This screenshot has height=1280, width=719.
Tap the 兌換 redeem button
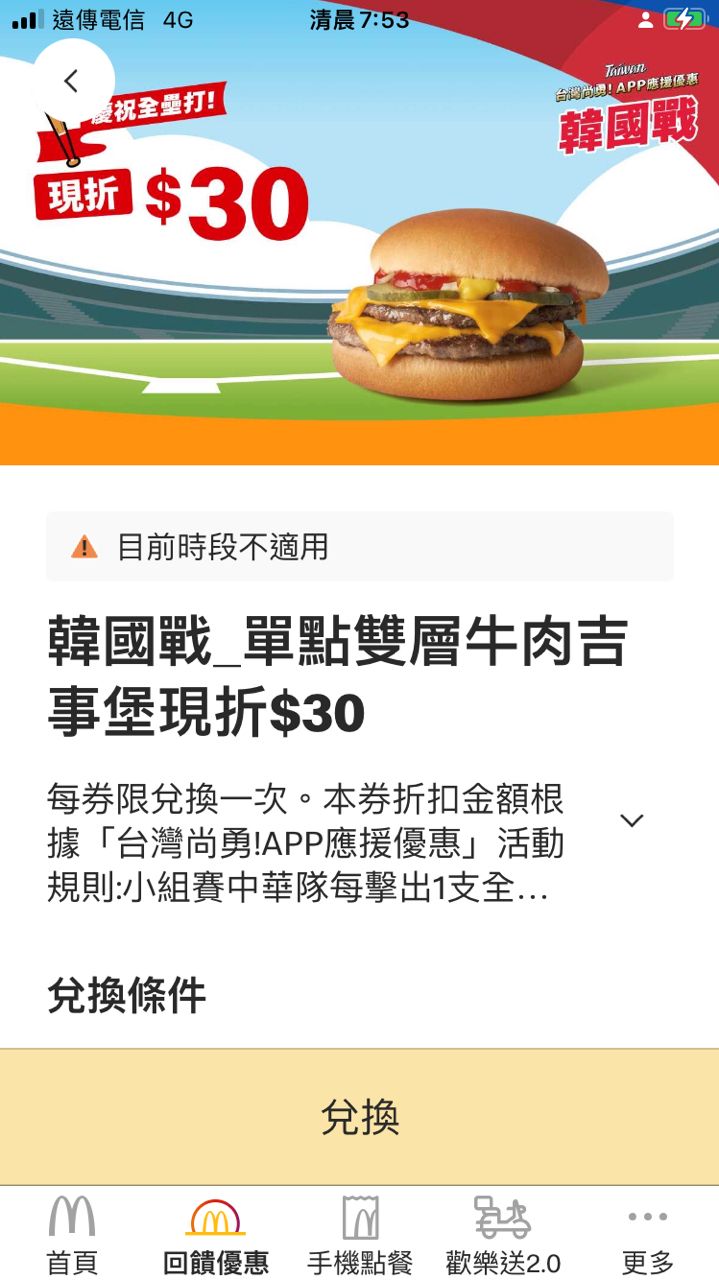360,1117
